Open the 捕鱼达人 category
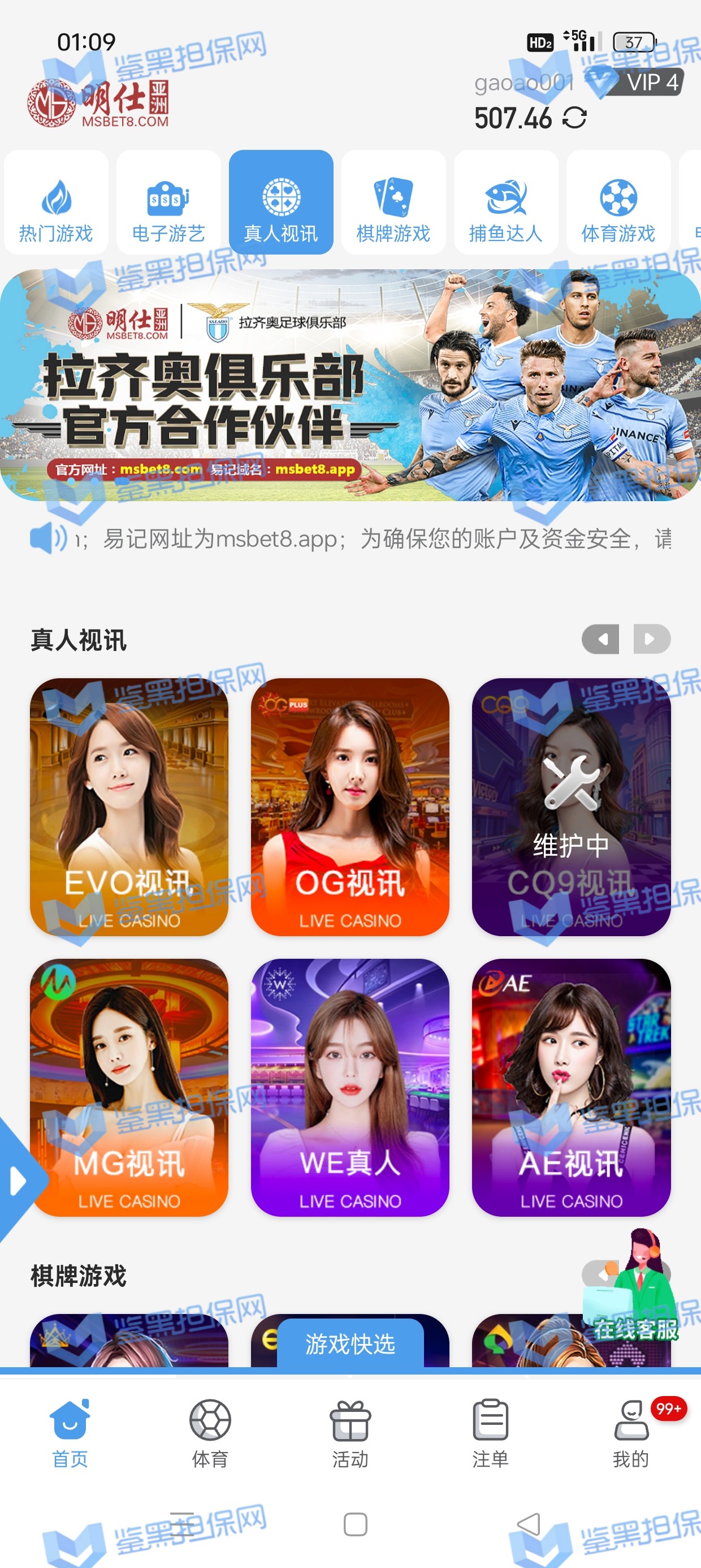701x1568 pixels. point(505,203)
